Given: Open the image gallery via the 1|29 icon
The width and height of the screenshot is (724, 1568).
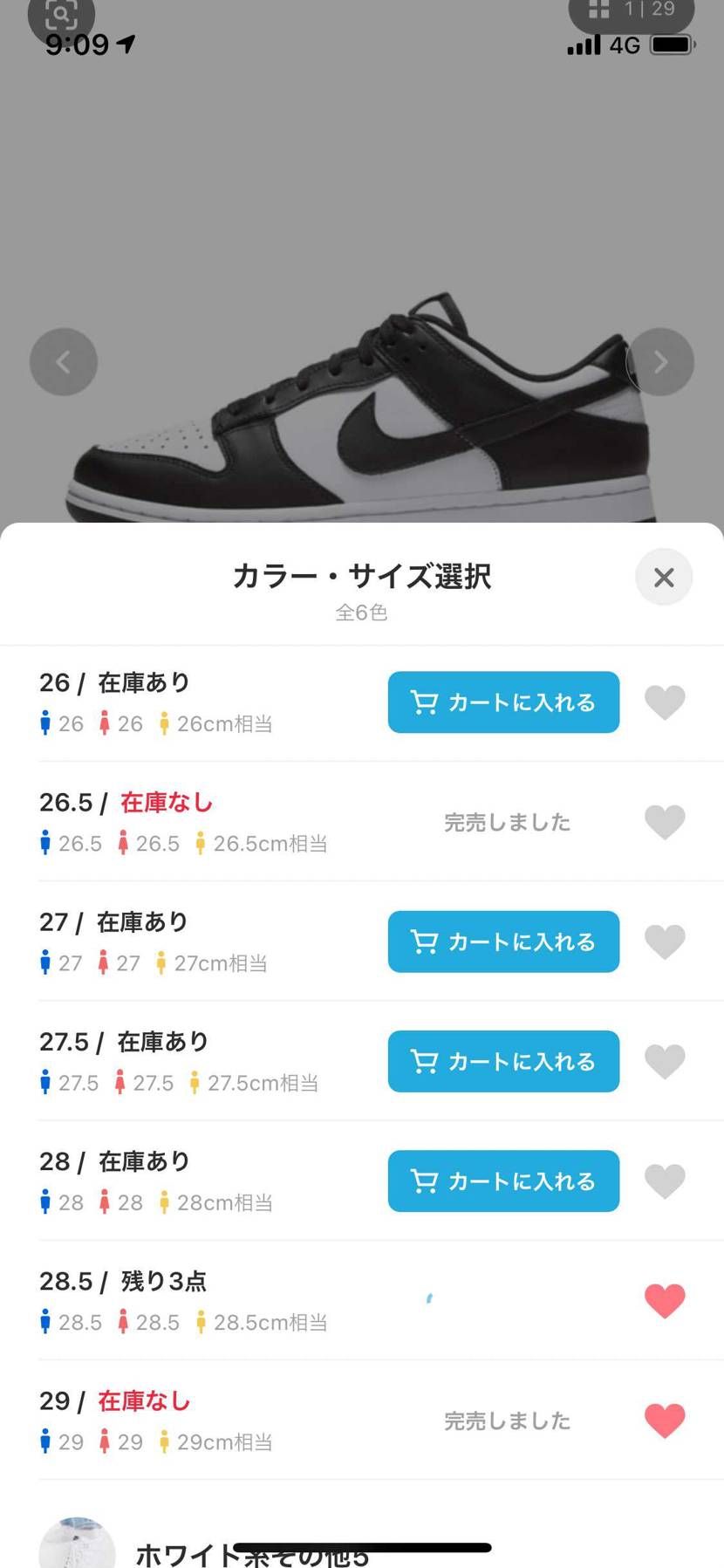Looking at the screenshot, I should click(630, 10).
